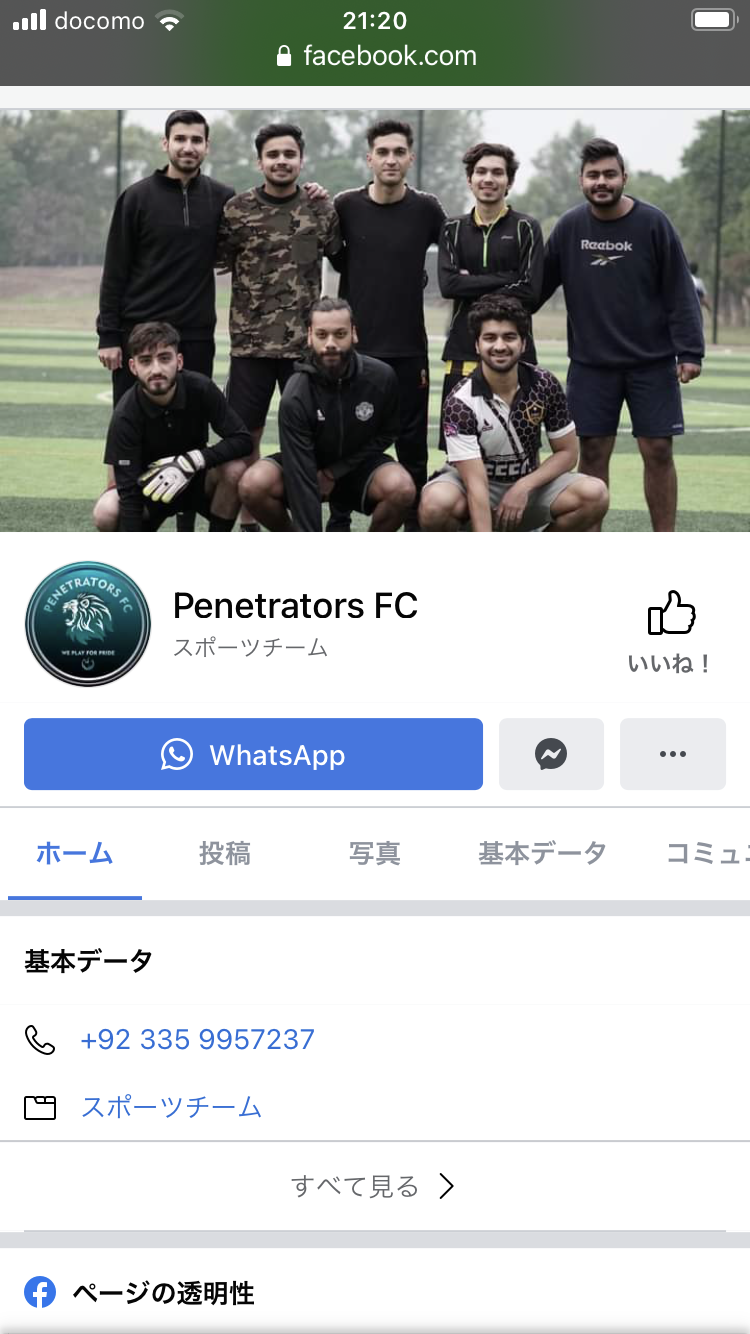Open Messenger chat with the page
Screen dimensions: 750x1334
click(x=551, y=754)
